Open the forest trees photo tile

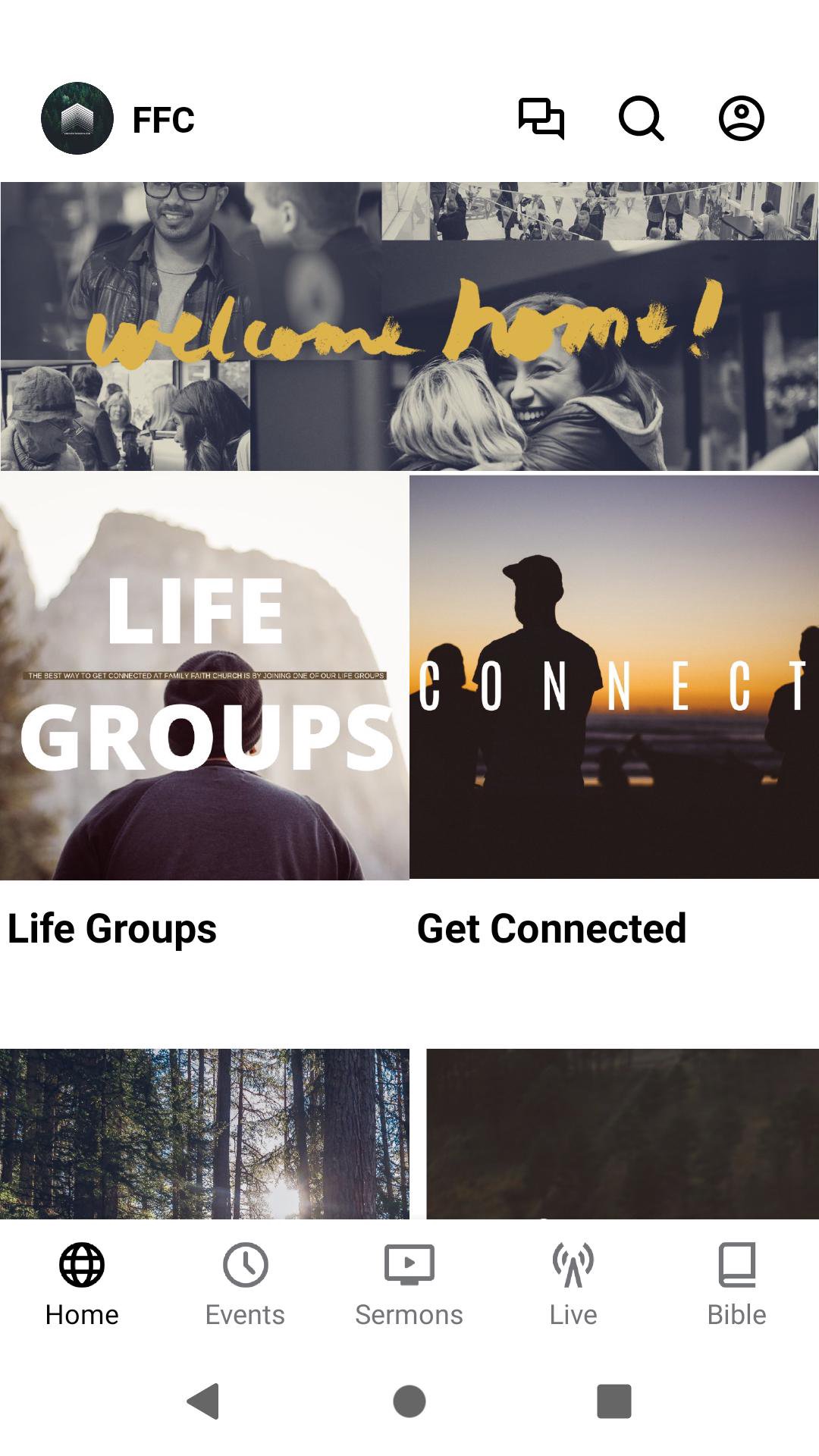click(x=205, y=1133)
